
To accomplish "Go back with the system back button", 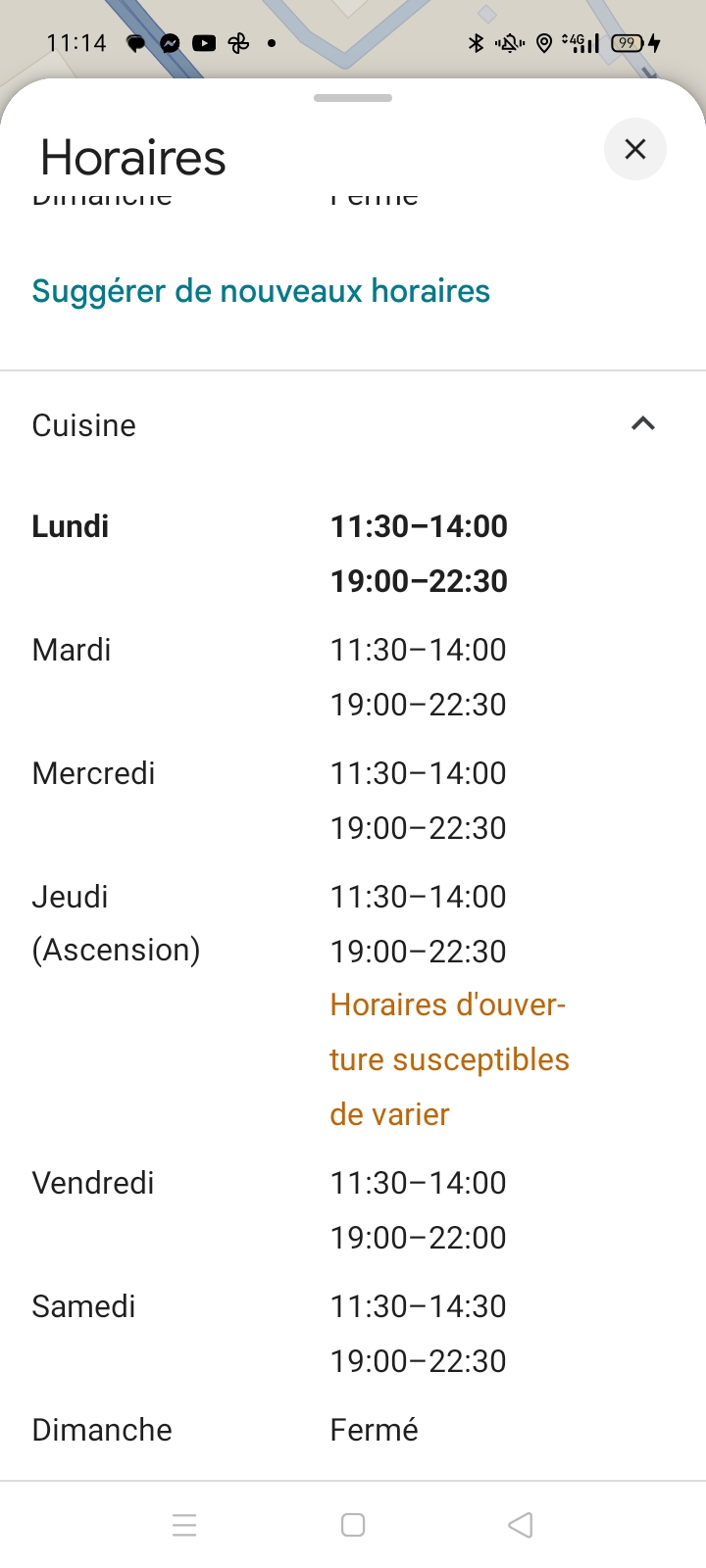I will pos(521,1525).
